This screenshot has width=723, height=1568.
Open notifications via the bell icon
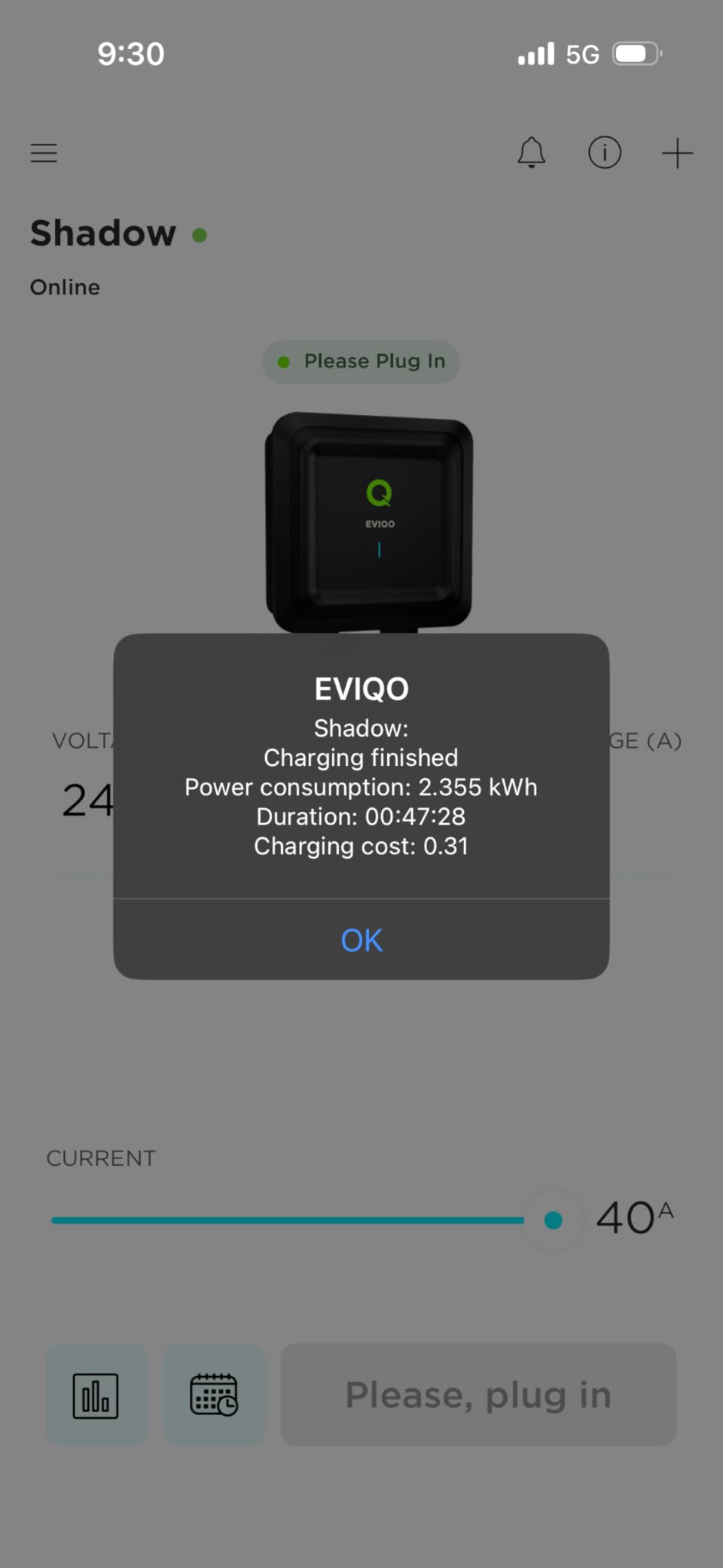coord(532,153)
